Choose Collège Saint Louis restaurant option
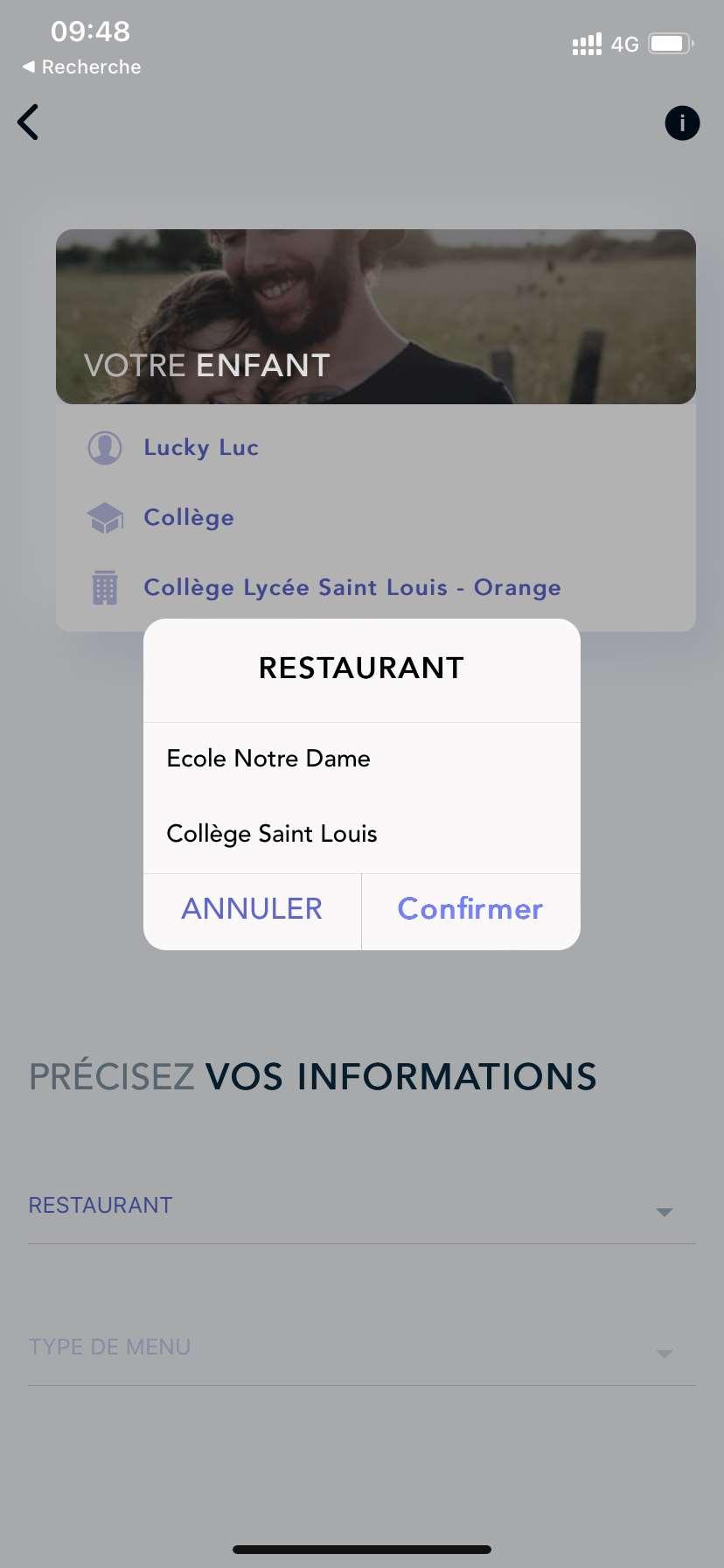This screenshot has height=1568, width=724. pyautogui.click(x=272, y=834)
